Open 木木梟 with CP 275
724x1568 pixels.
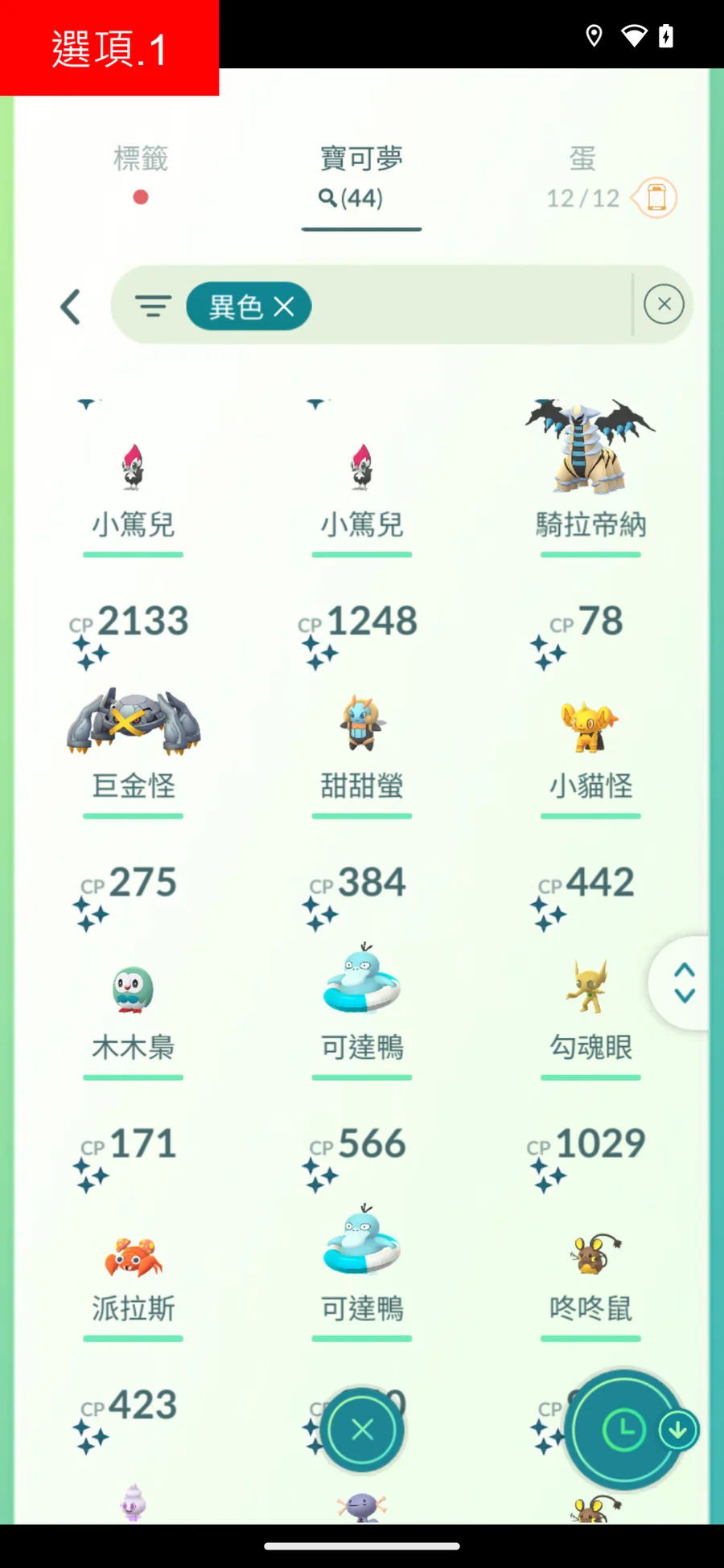134,989
